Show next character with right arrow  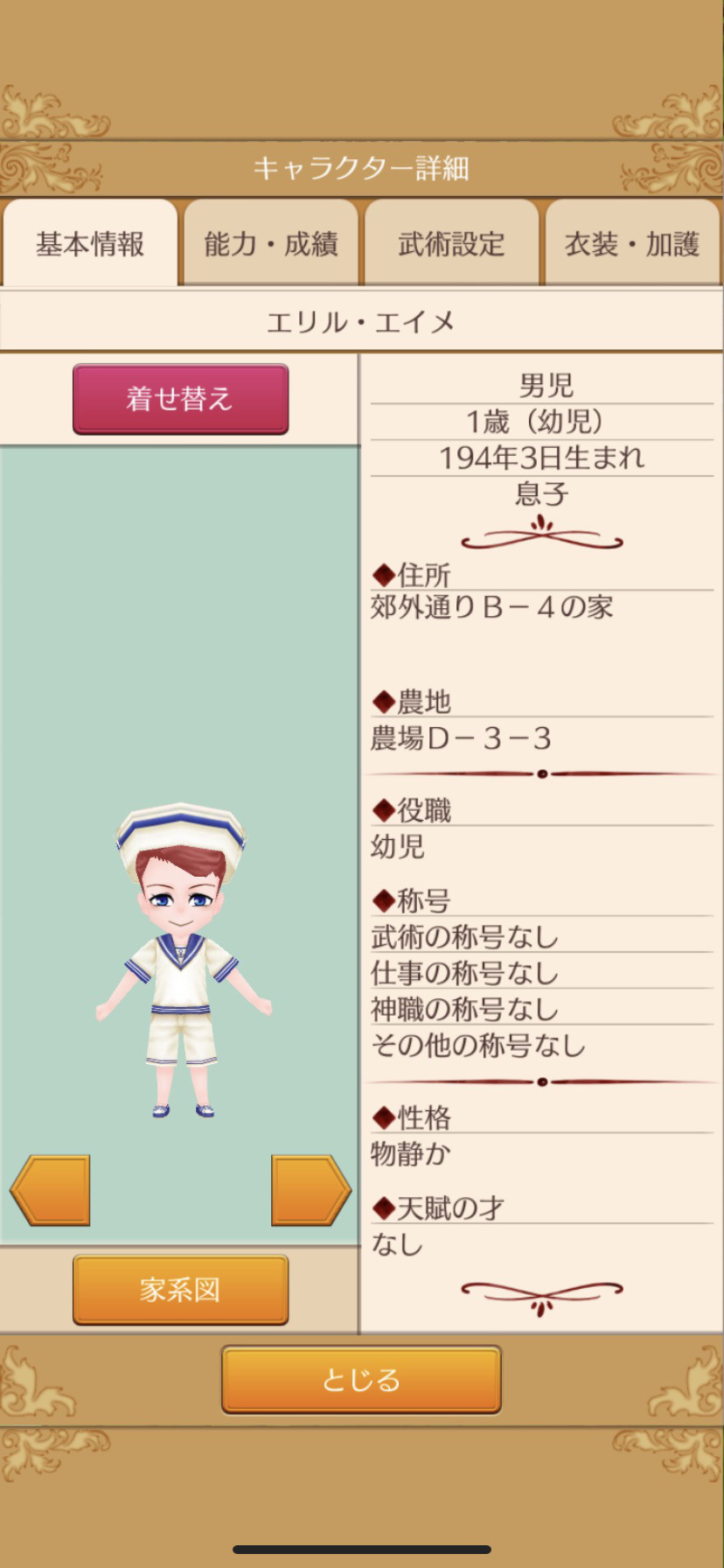click(310, 1189)
